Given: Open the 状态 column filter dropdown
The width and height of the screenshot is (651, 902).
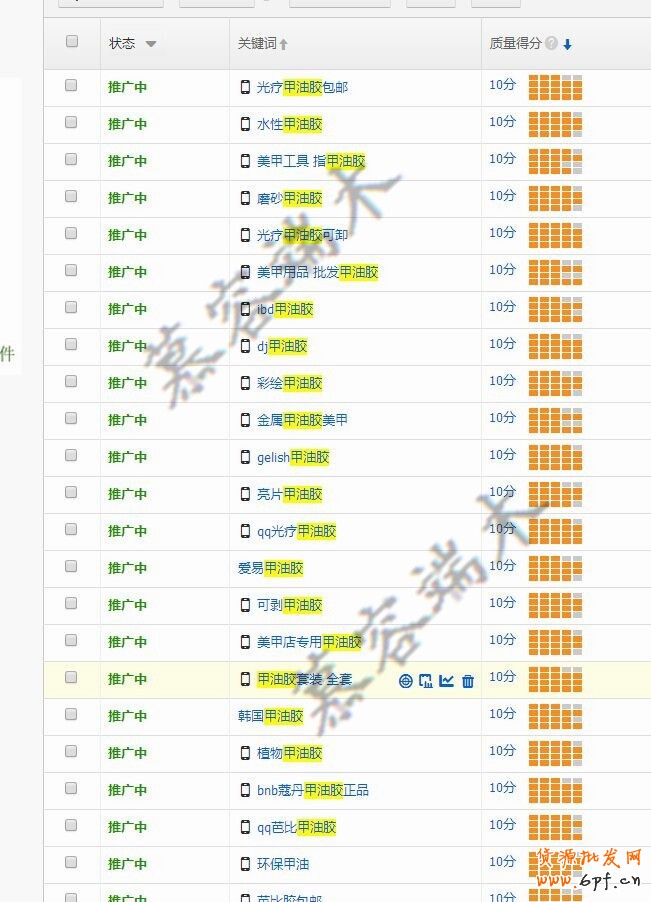Looking at the screenshot, I should pos(151,44).
